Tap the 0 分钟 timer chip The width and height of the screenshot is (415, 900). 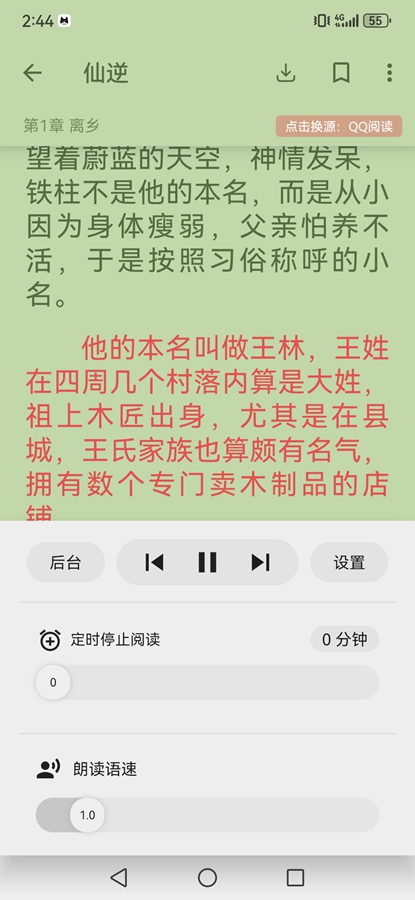pyautogui.click(x=344, y=639)
